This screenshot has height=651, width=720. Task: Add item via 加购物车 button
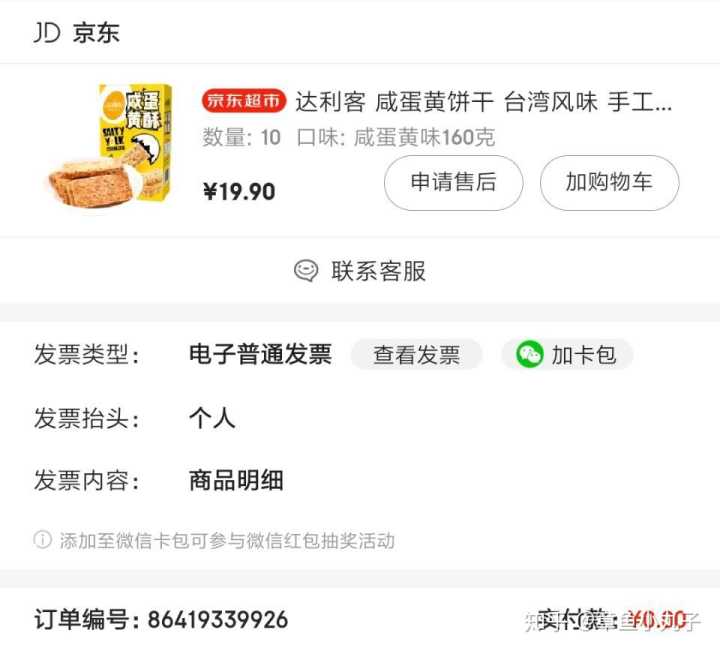pos(609,183)
